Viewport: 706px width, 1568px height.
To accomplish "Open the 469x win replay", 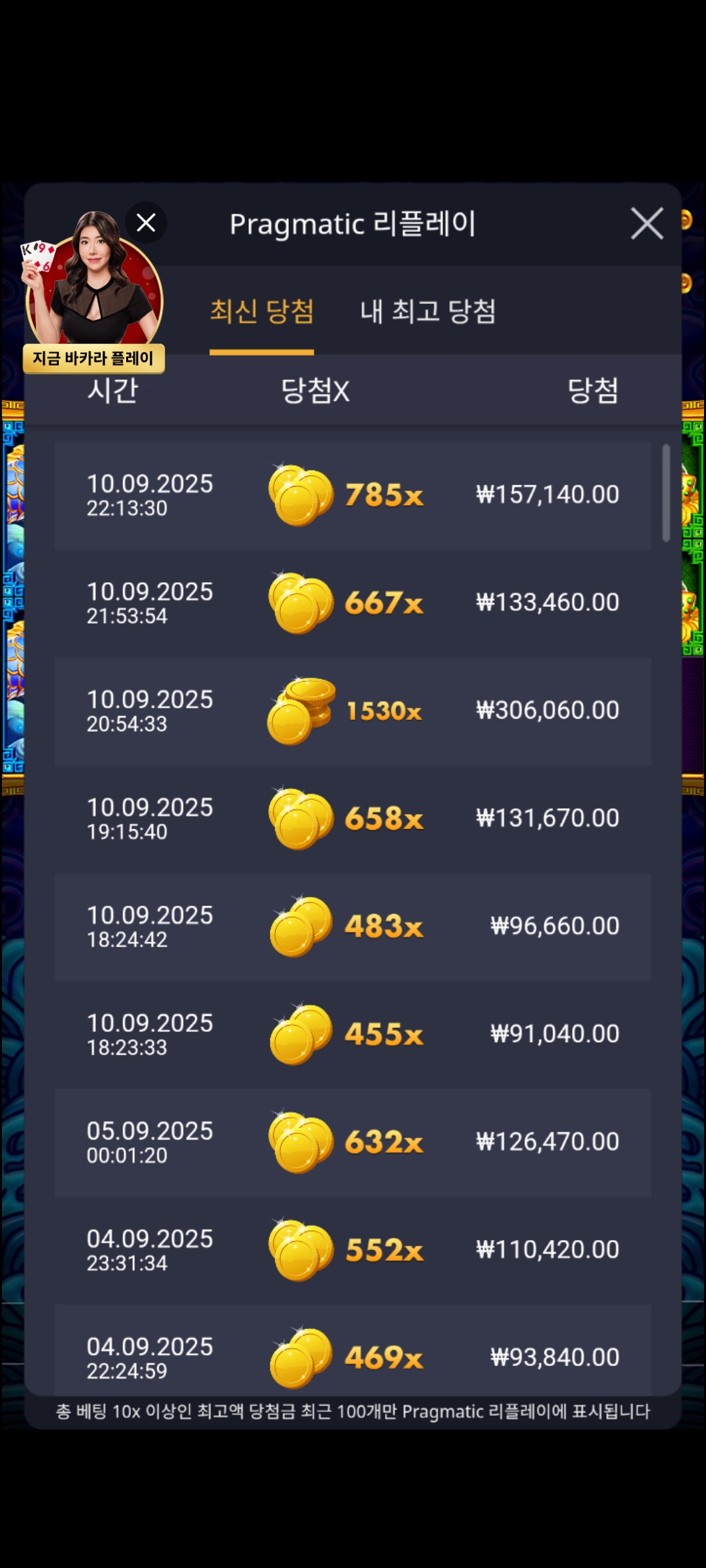I will tap(352, 1352).
